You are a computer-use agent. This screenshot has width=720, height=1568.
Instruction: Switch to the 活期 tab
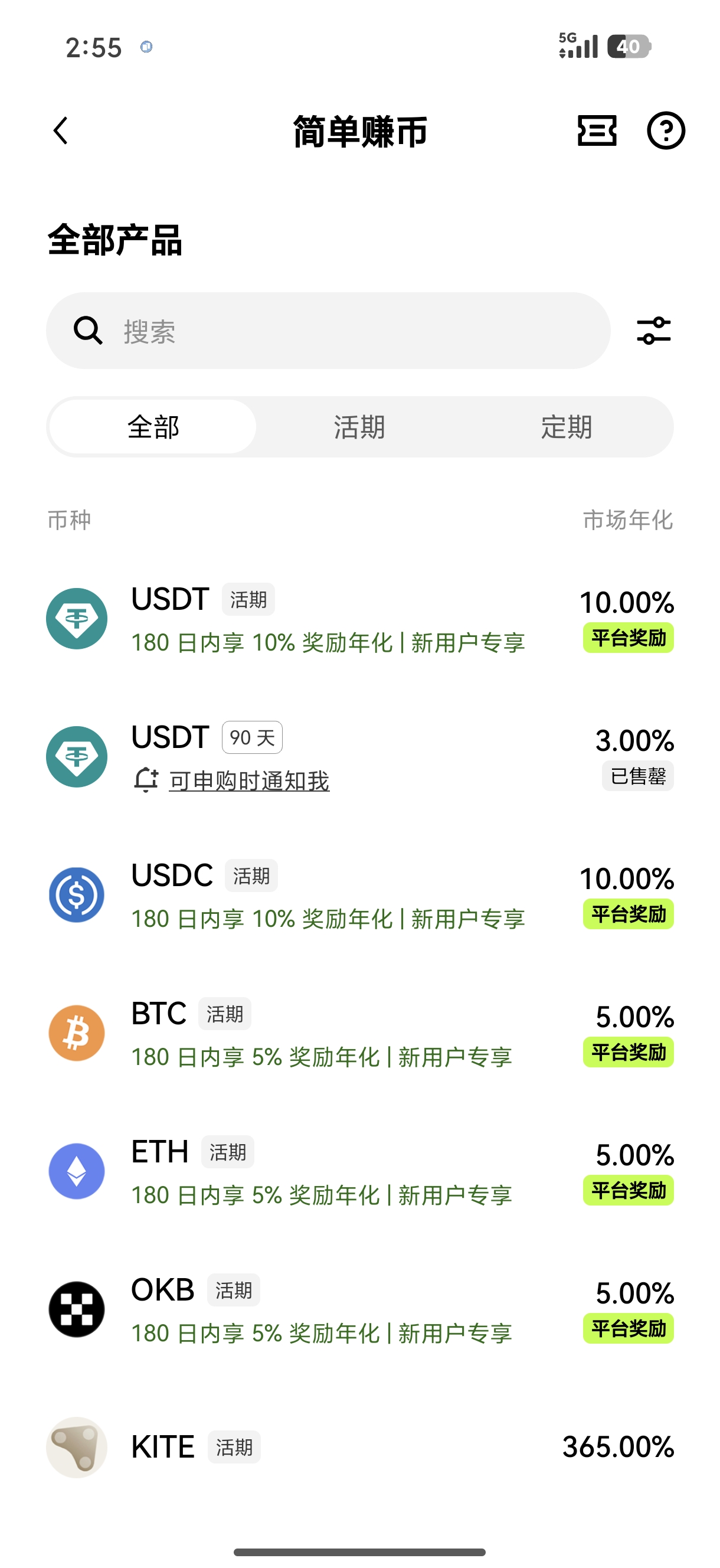tap(359, 427)
